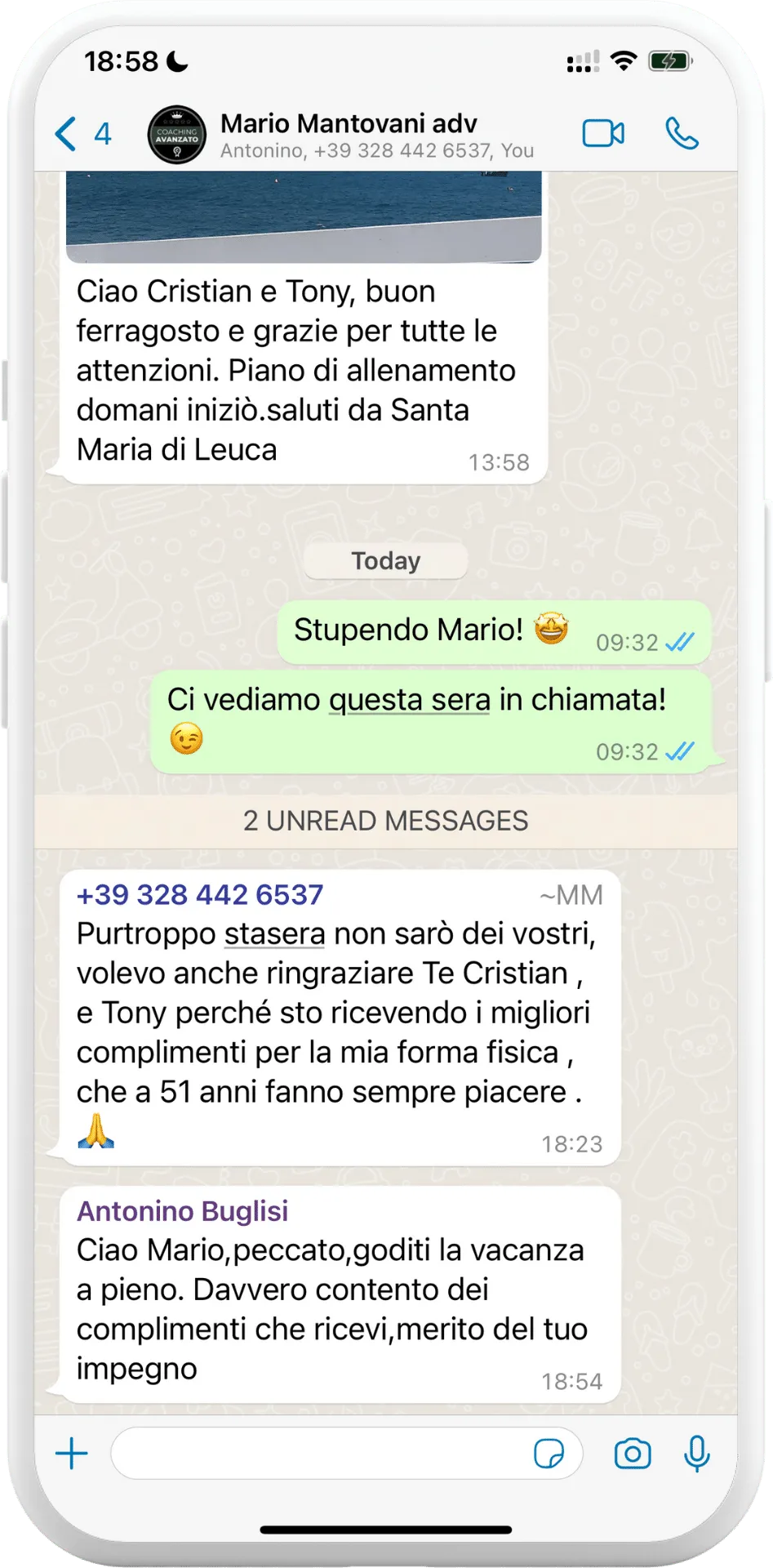Open the attachment plus menu
This screenshot has width=773, height=1568.
click(72, 1453)
